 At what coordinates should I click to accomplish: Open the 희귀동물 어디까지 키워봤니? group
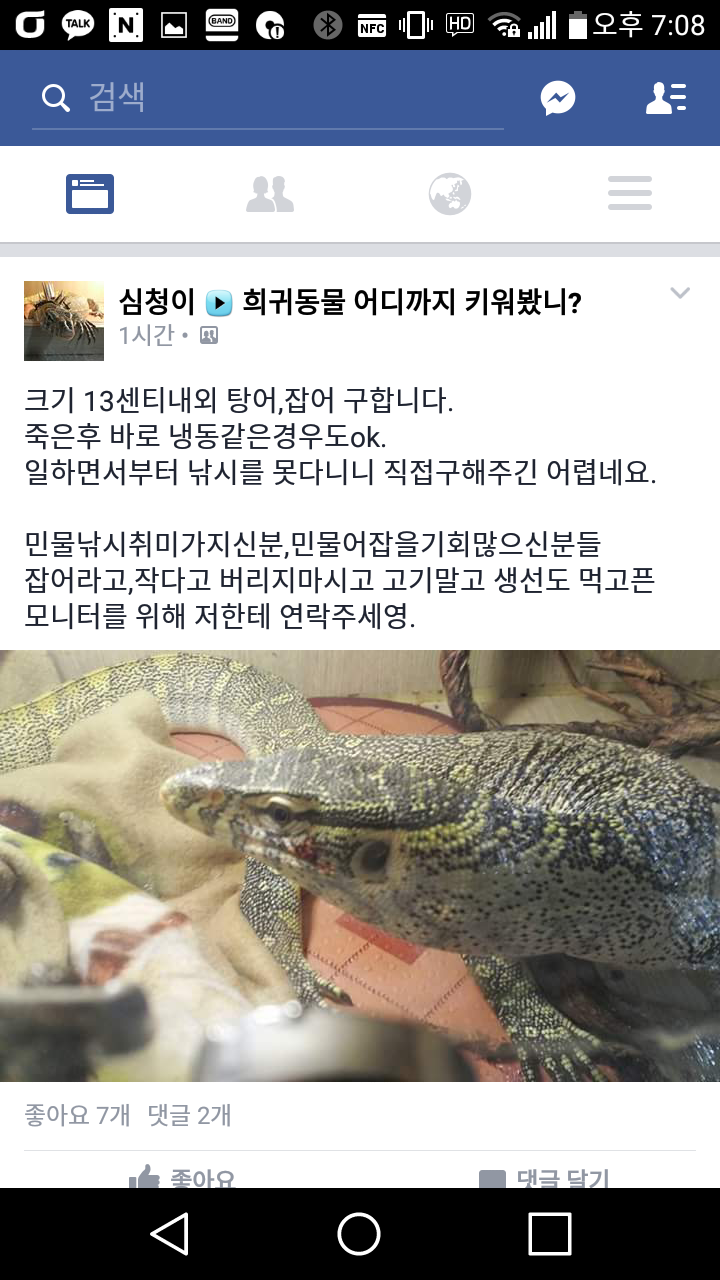[412, 301]
